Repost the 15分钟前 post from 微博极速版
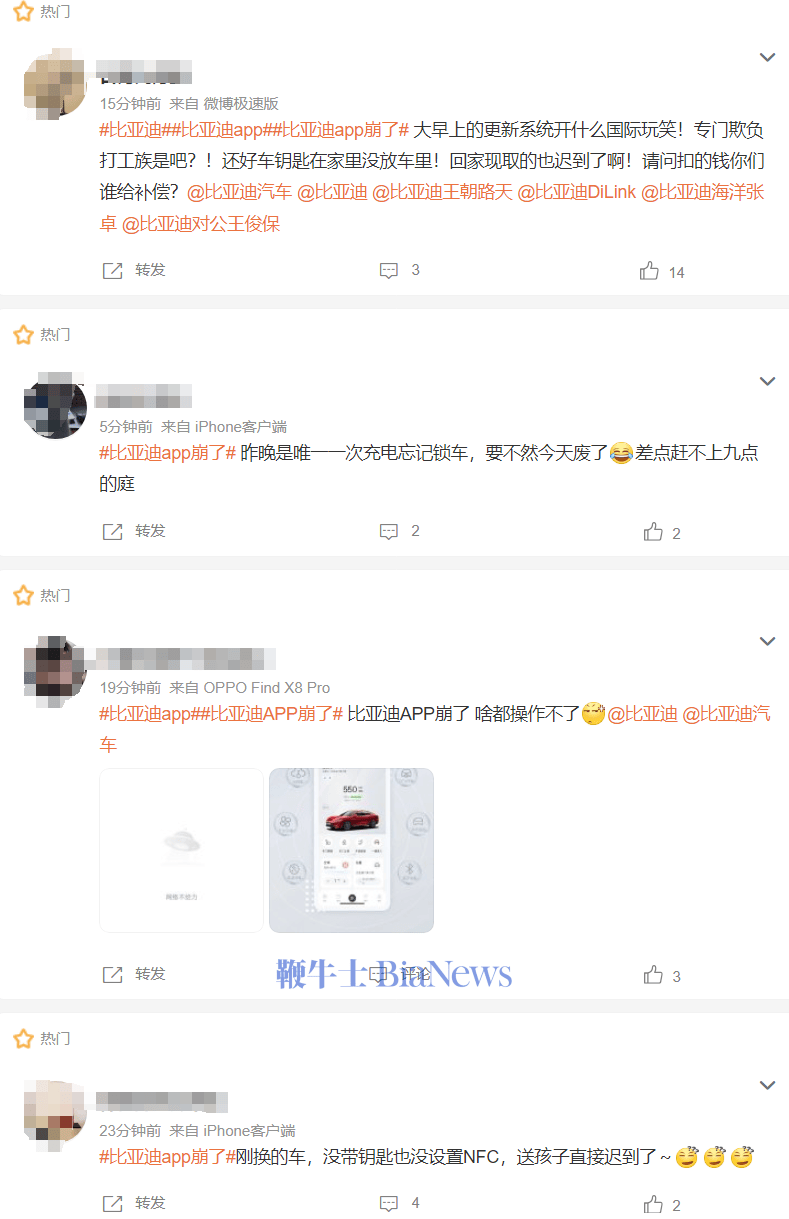 (134, 270)
